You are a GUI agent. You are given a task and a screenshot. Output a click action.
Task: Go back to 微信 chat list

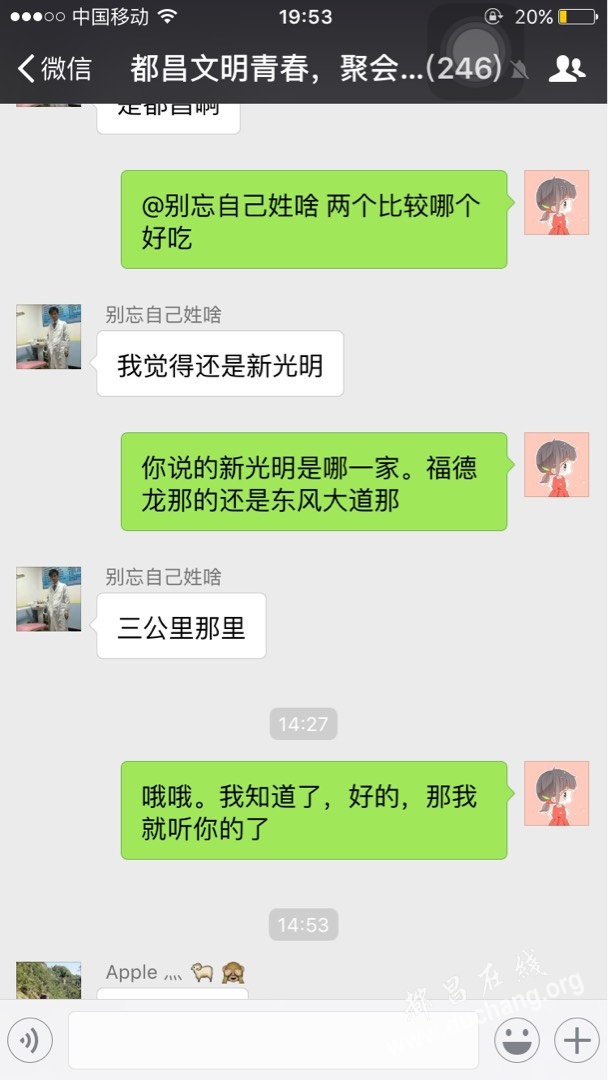click(x=54, y=68)
